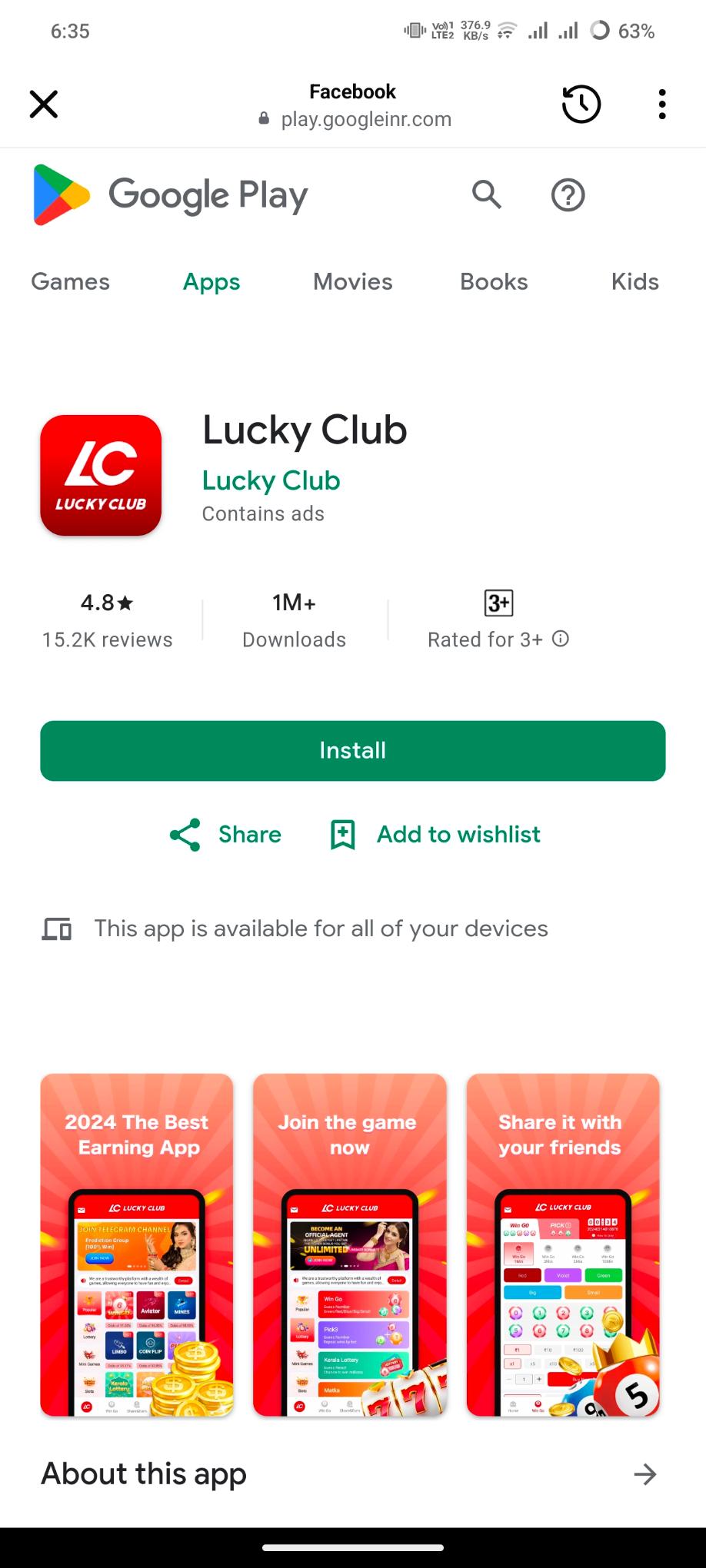Open the Books tab
Viewport: 706px width, 1568px height.
tap(494, 282)
